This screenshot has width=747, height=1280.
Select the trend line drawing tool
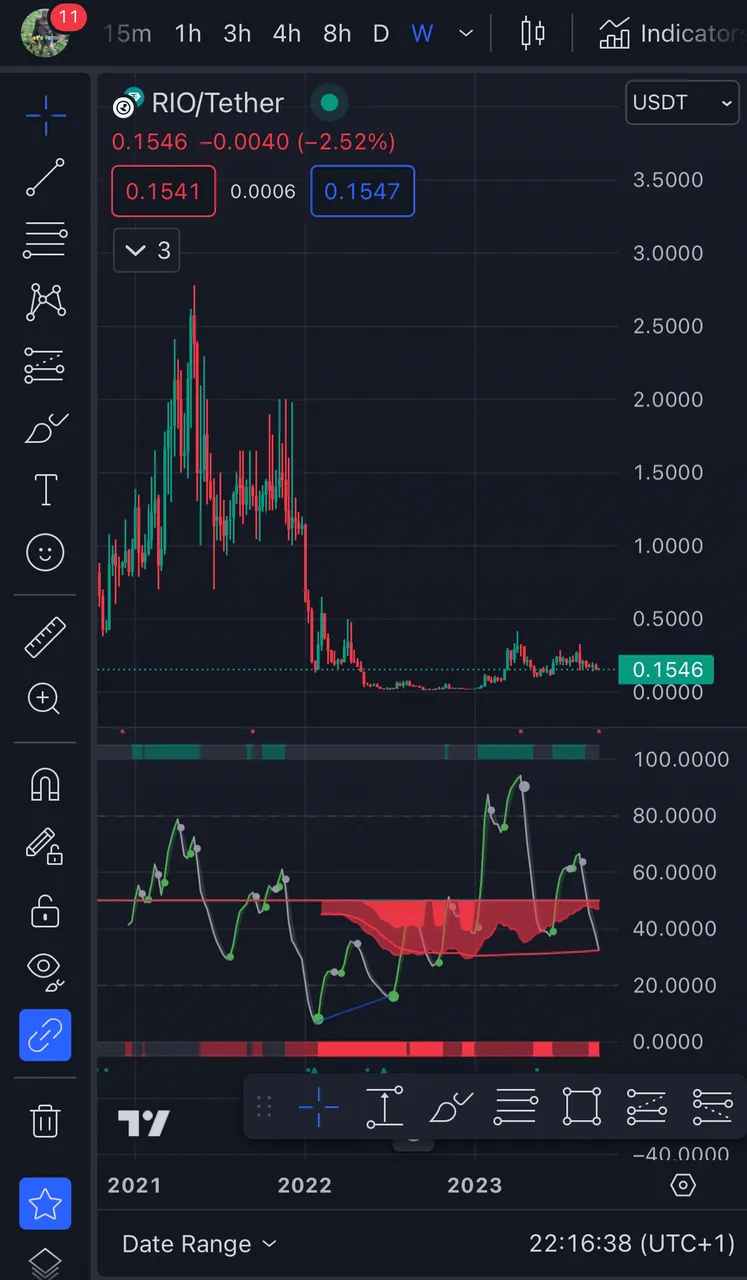click(45, 177)
